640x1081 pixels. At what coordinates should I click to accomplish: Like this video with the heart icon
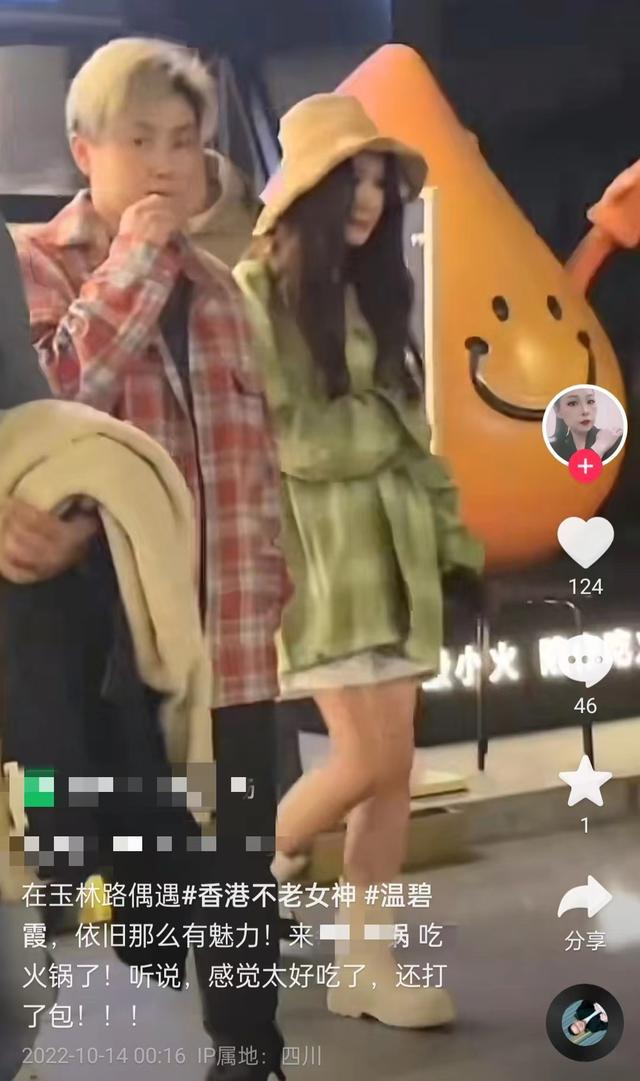click(585, 541)
